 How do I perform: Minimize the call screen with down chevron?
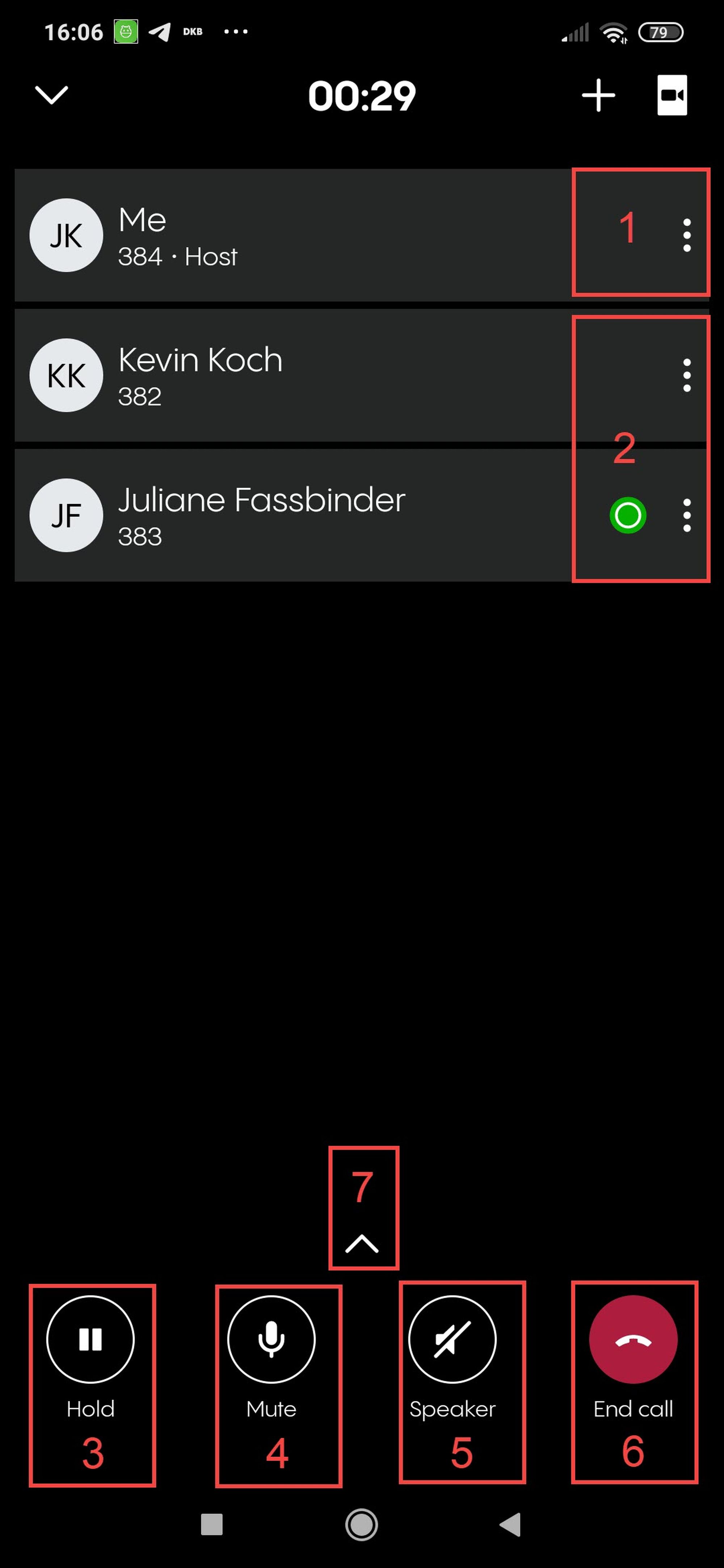pos(52,95)
